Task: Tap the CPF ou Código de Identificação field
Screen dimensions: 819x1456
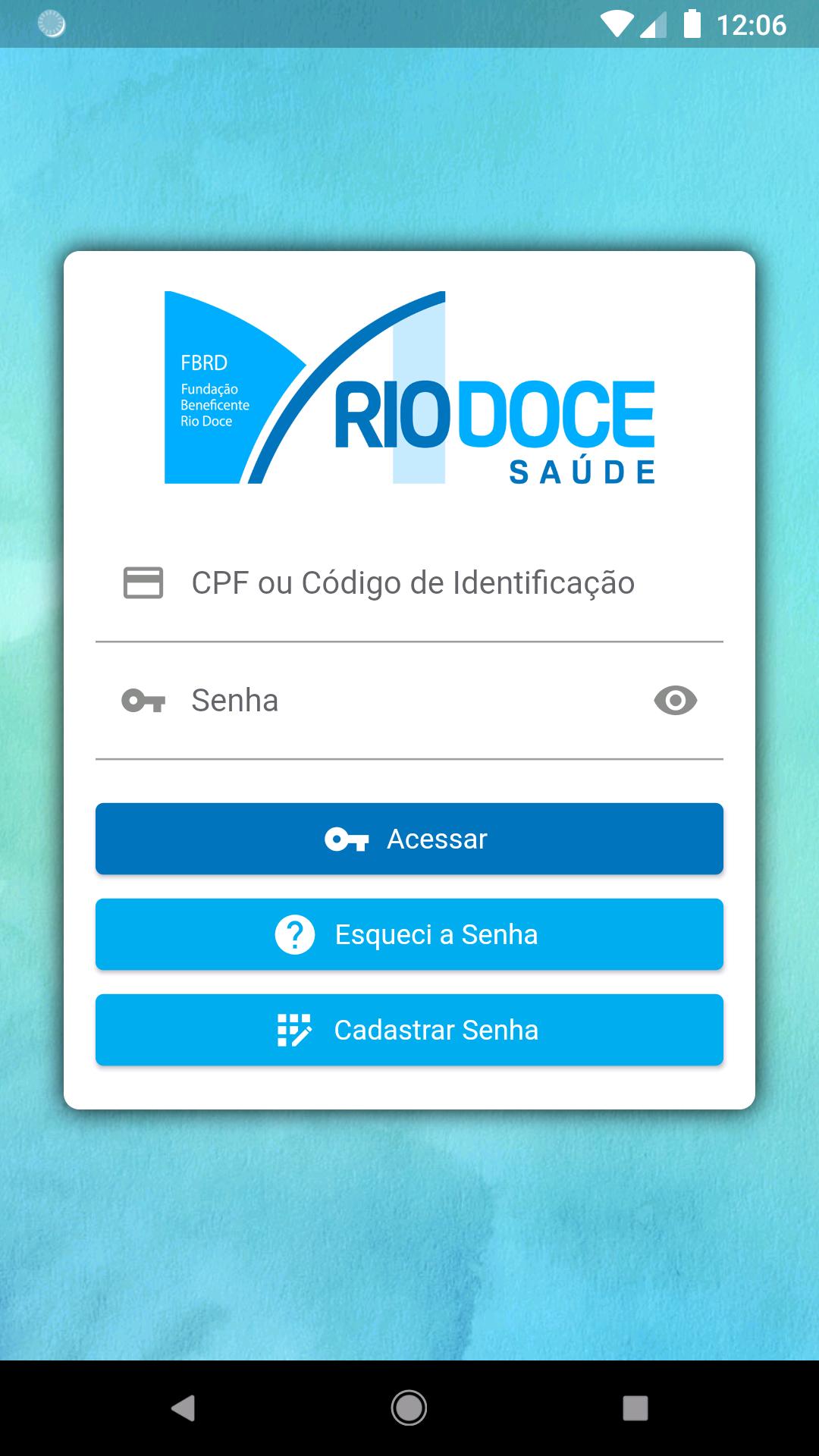Action: (x=409, y=583)
